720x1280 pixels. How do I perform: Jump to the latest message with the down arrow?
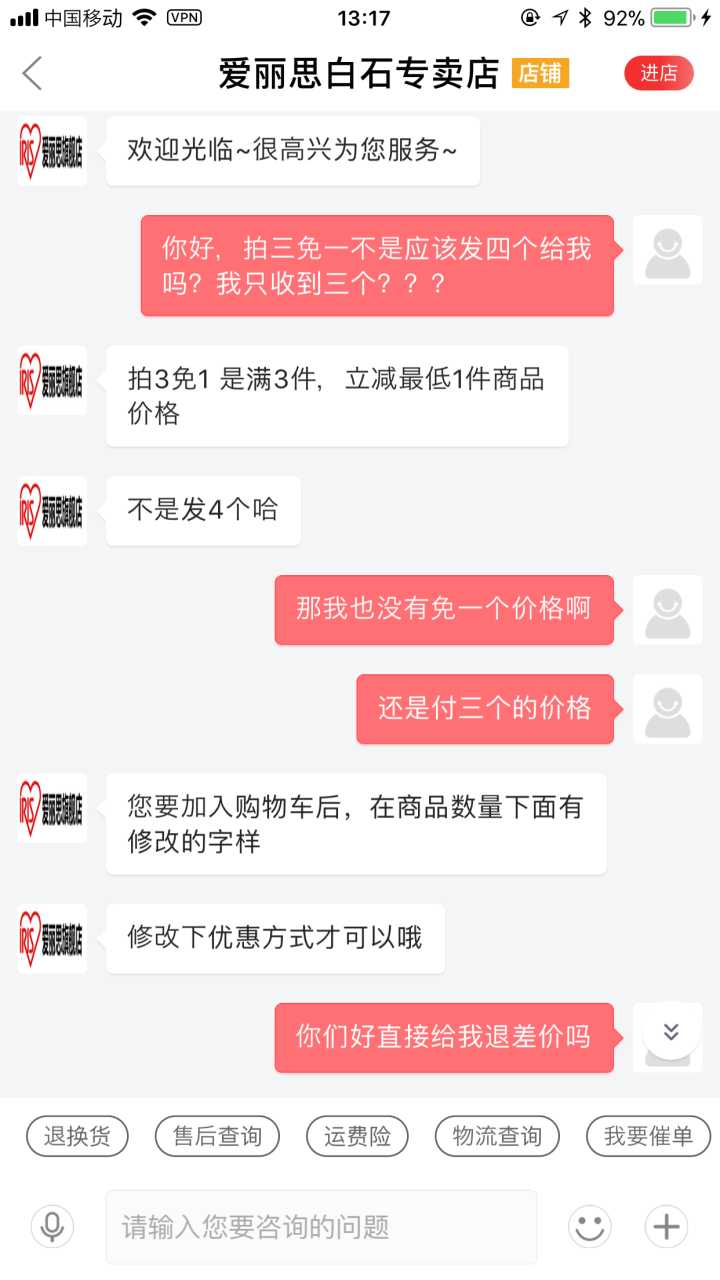tap(671, 1031)
